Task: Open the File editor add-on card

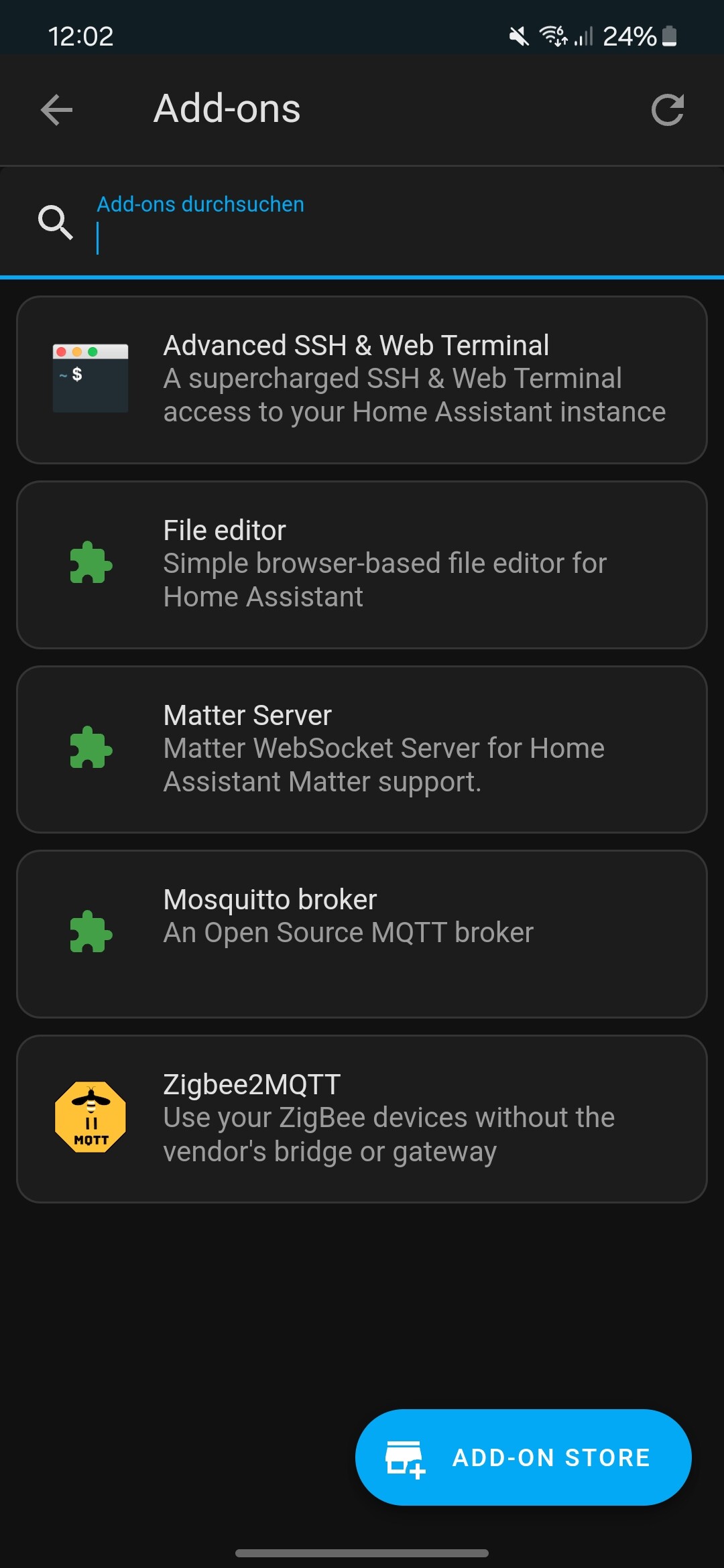Action: (x=362, y=565)
